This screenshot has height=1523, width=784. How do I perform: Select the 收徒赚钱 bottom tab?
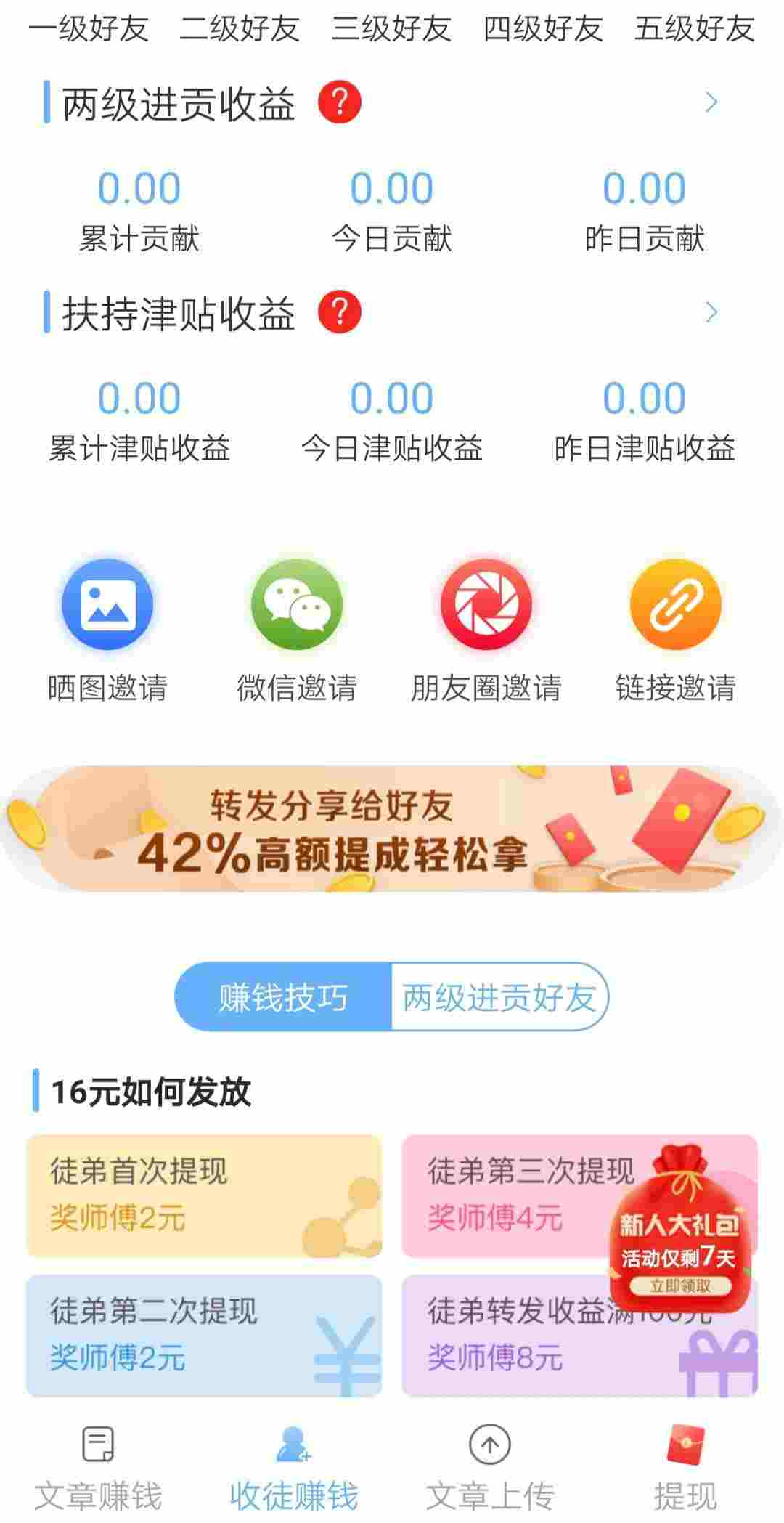tap(294, 1466)
